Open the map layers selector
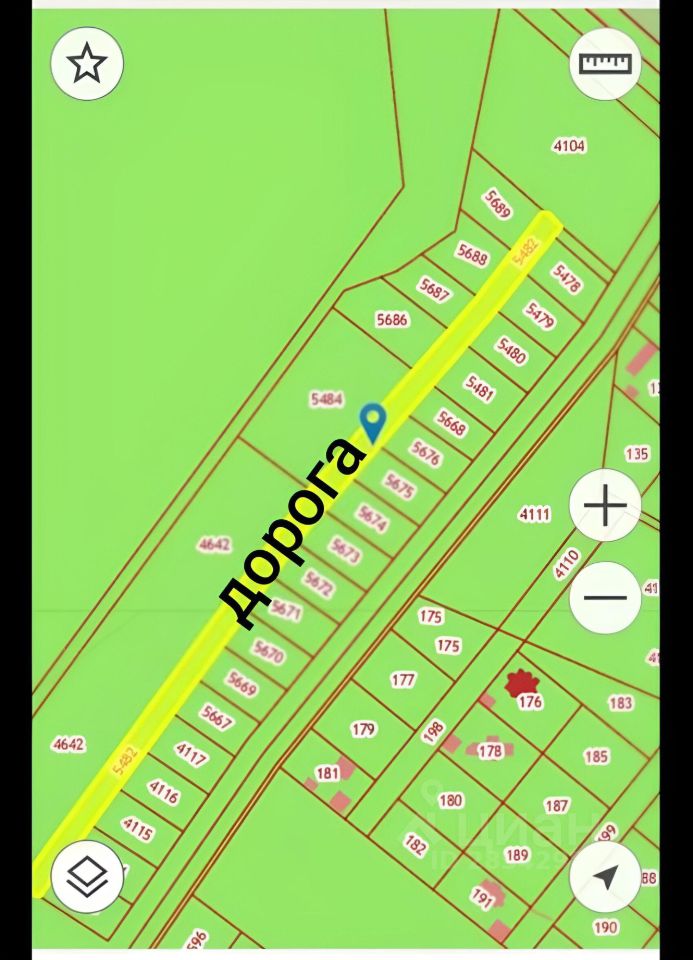This screenshot has width=693, height=960. pyautogui.click(x=87, y=877)
